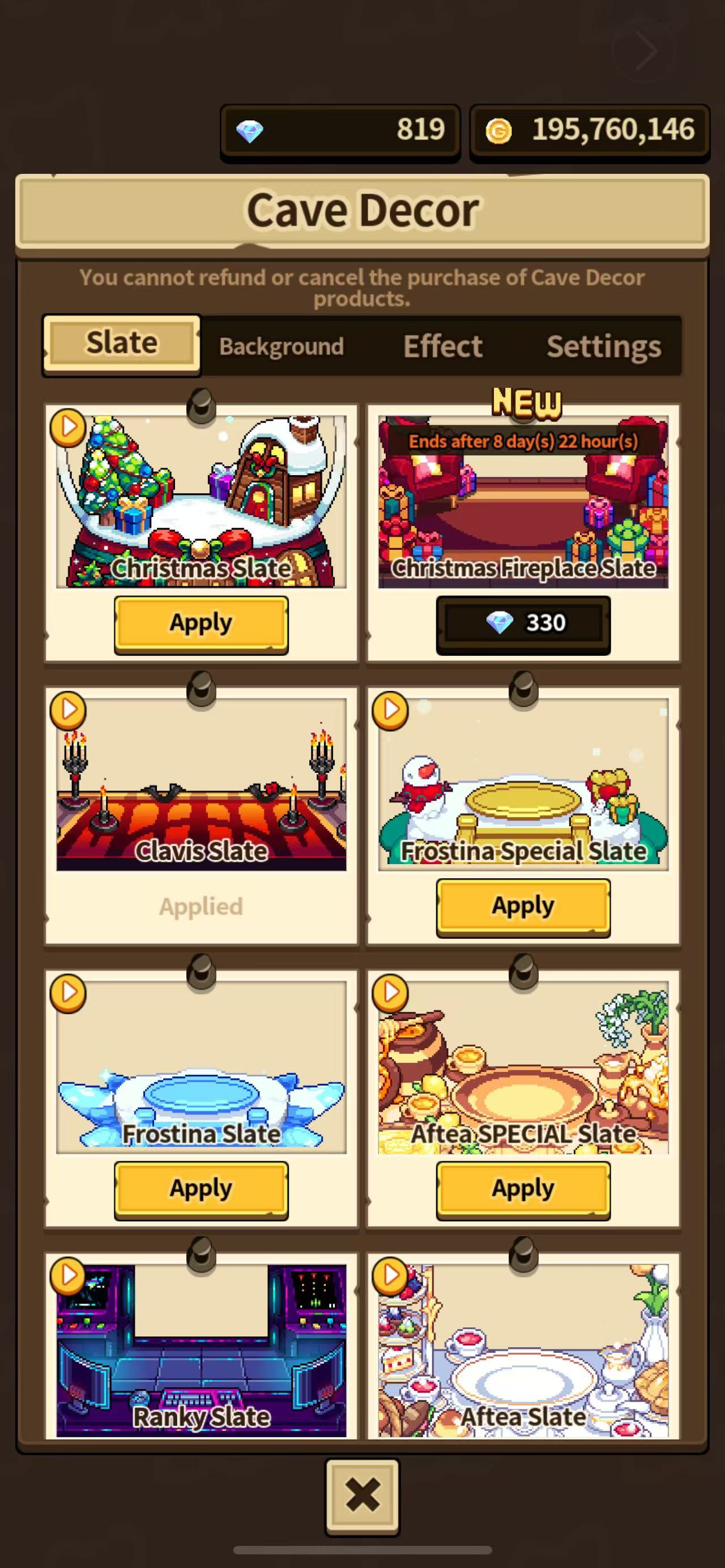Apply the Frostina Special Slate
The height and width of the screenshot is (1568, 725).
pos(523,907)
